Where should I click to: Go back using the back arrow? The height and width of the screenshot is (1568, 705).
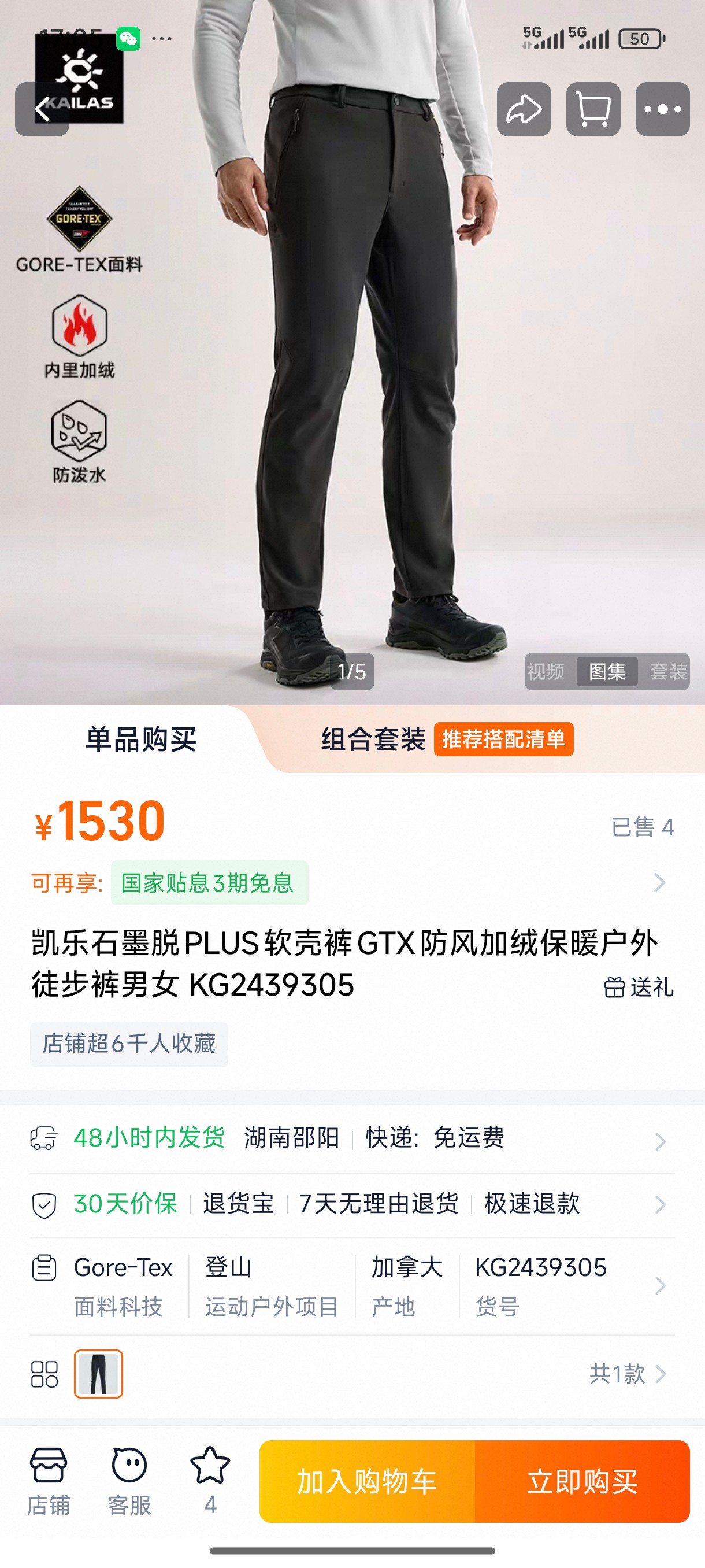click(42, 109)
